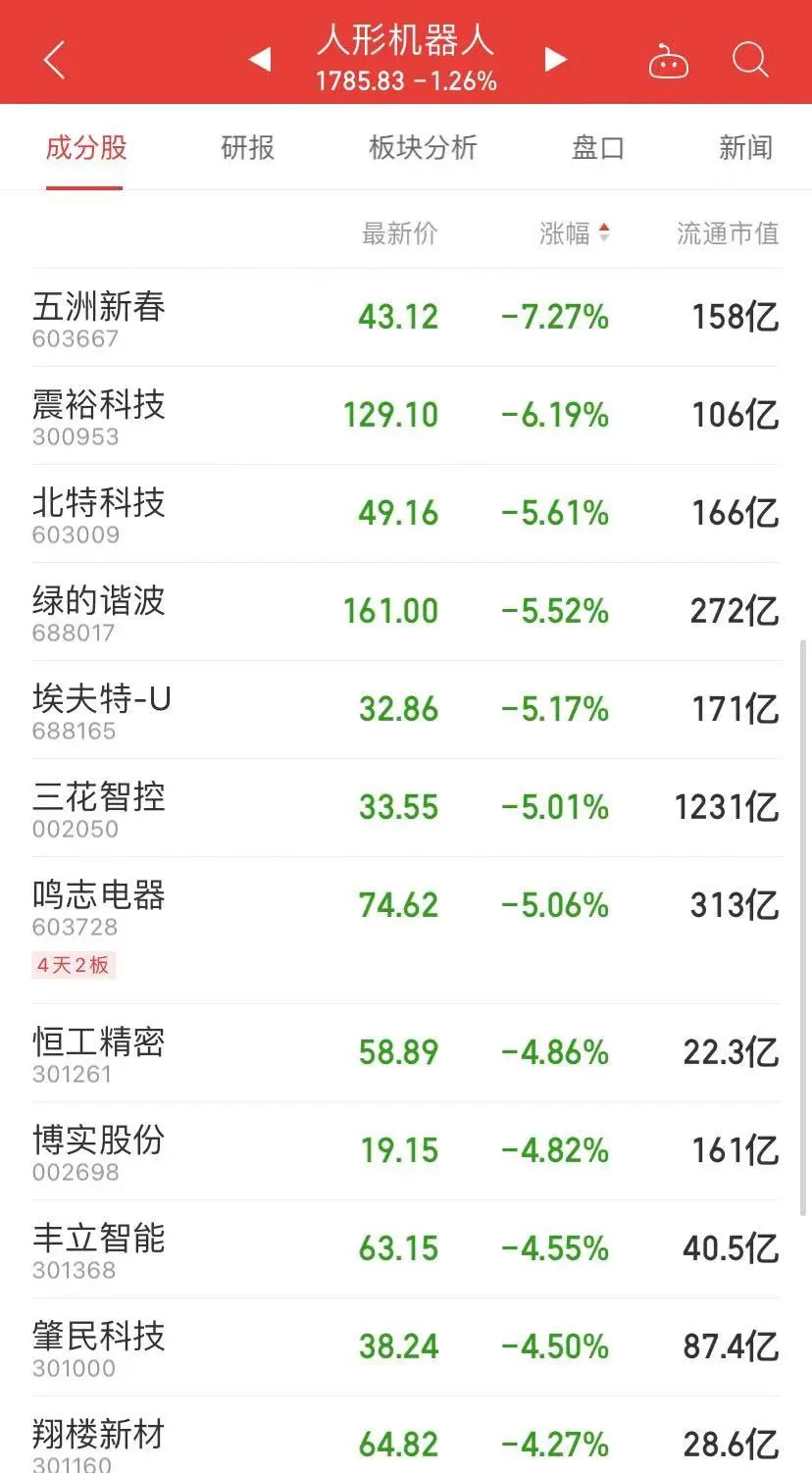Open the robot assistant icon
The width and height of the screenshot is (812, 1473).
click(x=668, y=62)
